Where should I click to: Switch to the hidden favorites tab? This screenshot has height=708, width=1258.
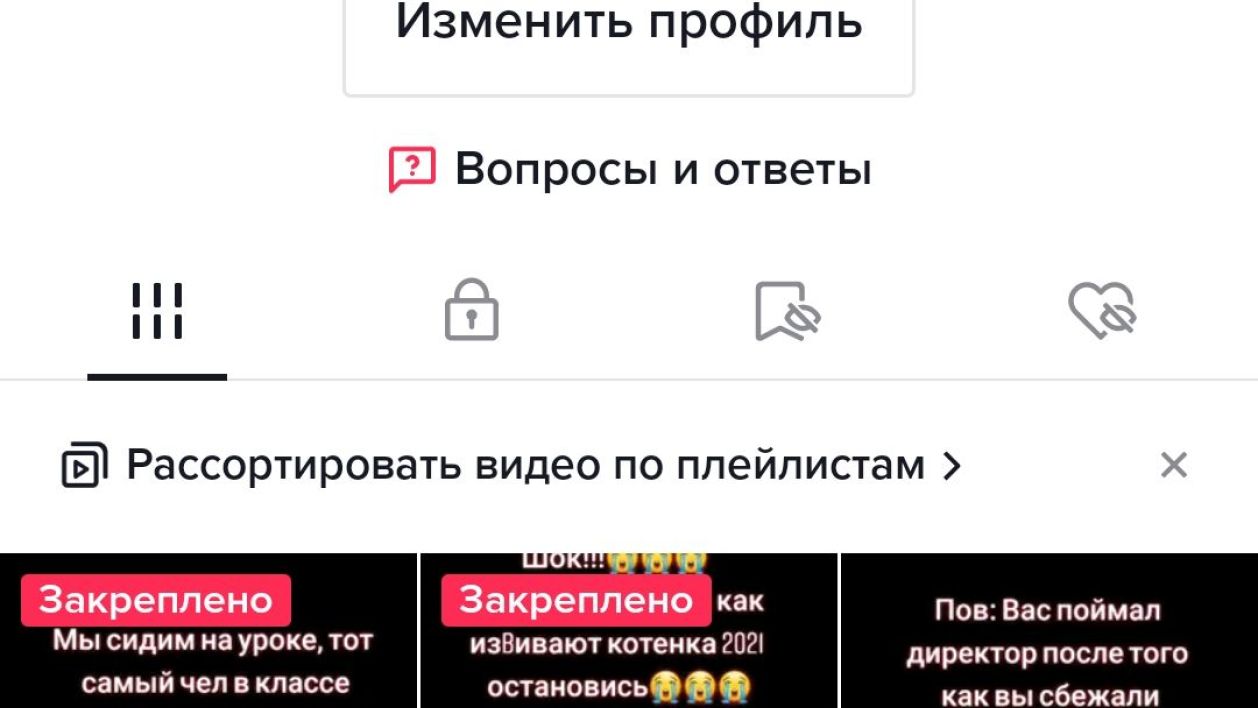[x=787, y=311]
